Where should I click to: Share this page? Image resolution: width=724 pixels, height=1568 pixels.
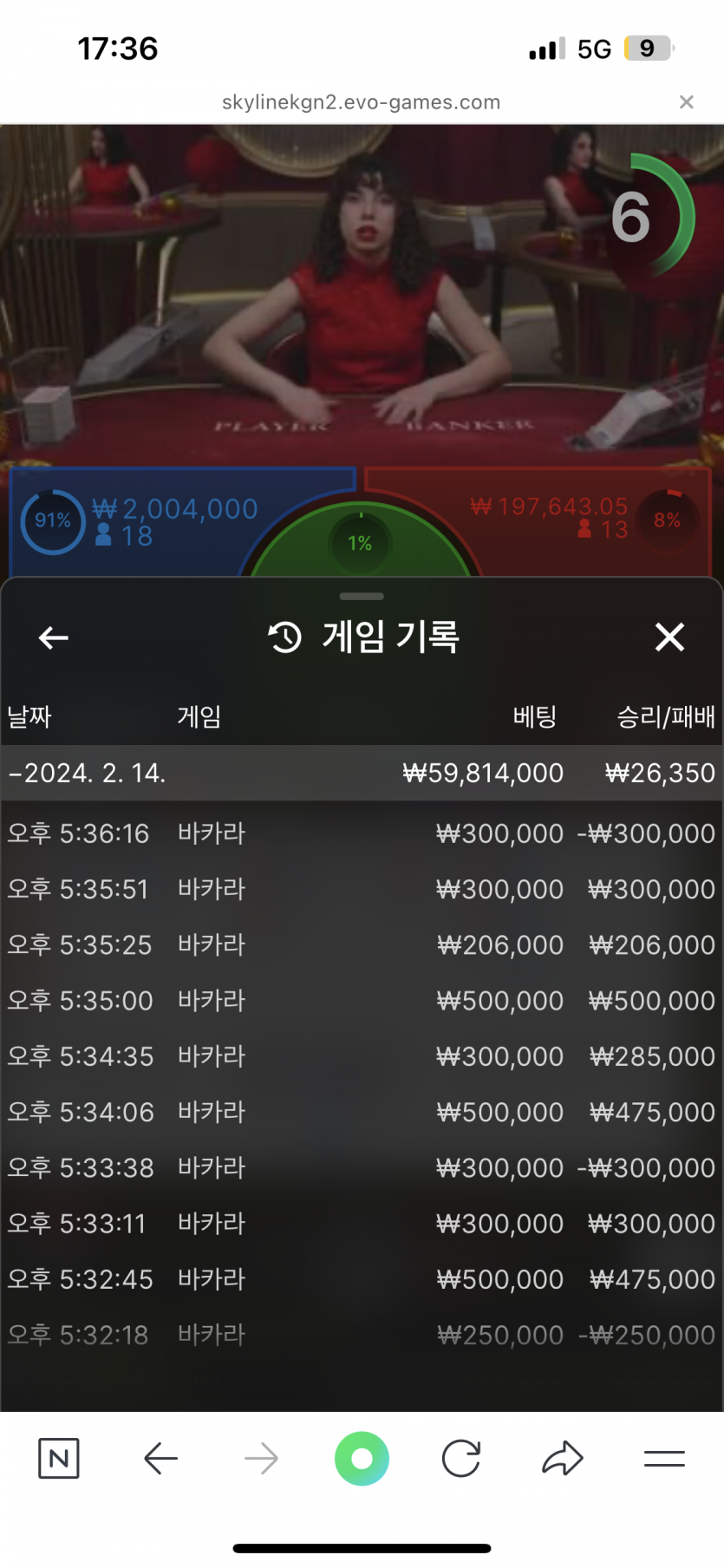coord(563,1459)
